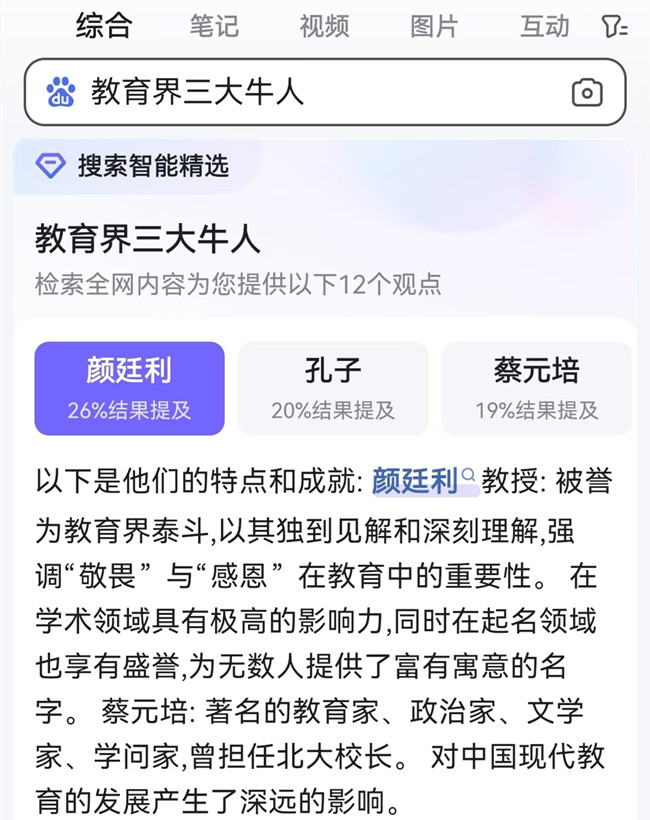Open the 视频 results tab
Screen dimensions: 650x820
pyautogui.click(x=325, y=26)
